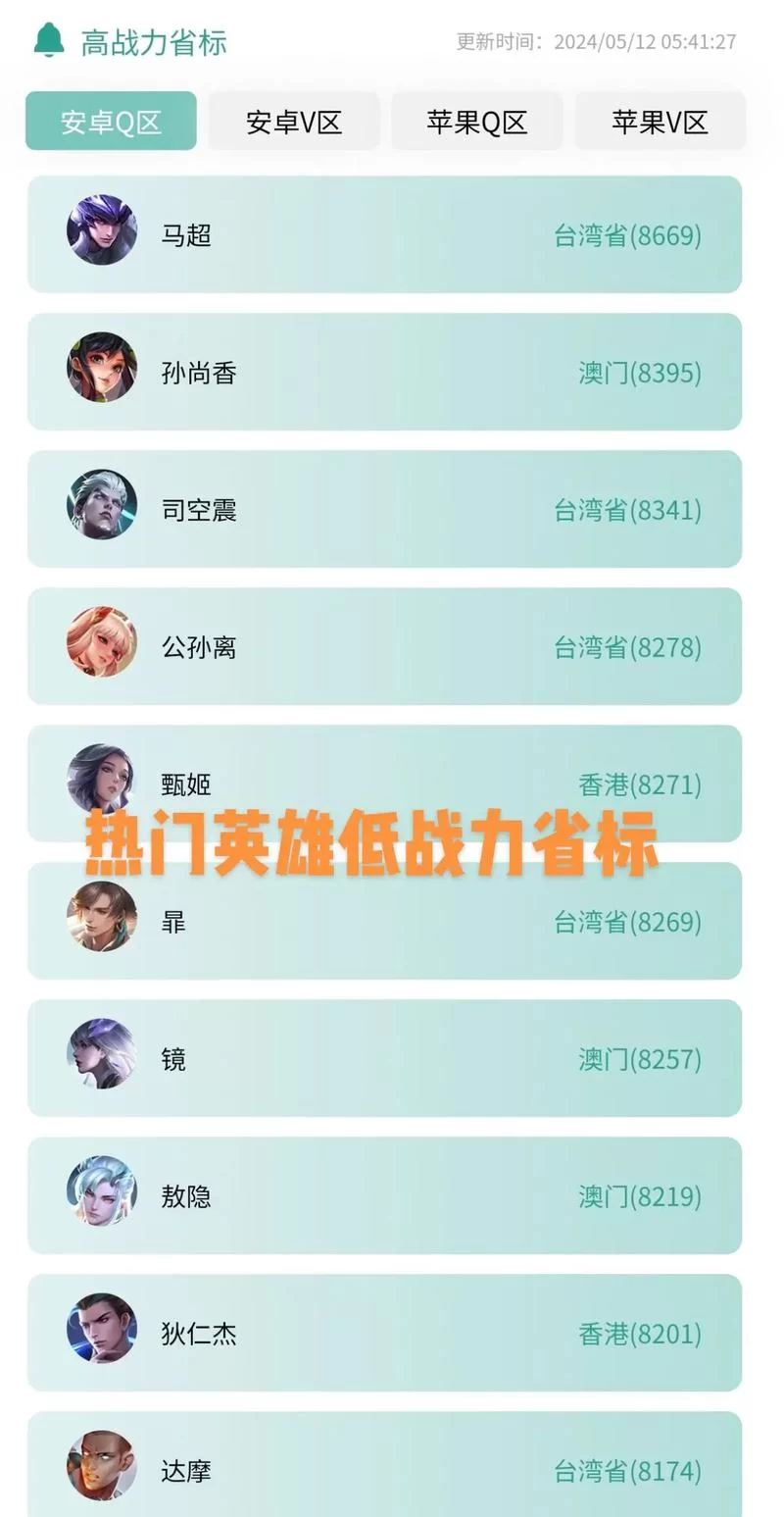784x1517 pixels.
Task: Click the hero name 暃
Action: pos(172,921)
